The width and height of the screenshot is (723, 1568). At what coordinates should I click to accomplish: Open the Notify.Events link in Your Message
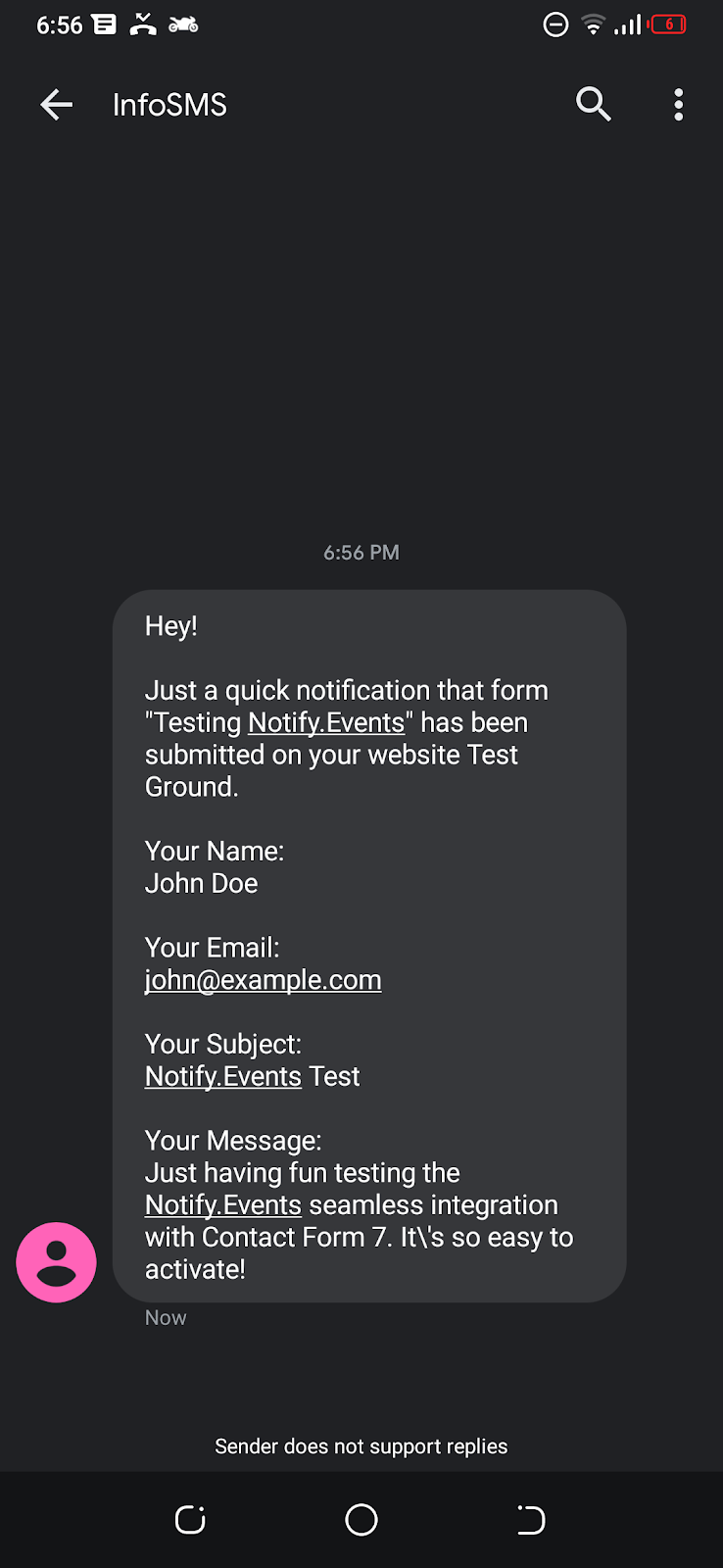tap(223, 1204)
